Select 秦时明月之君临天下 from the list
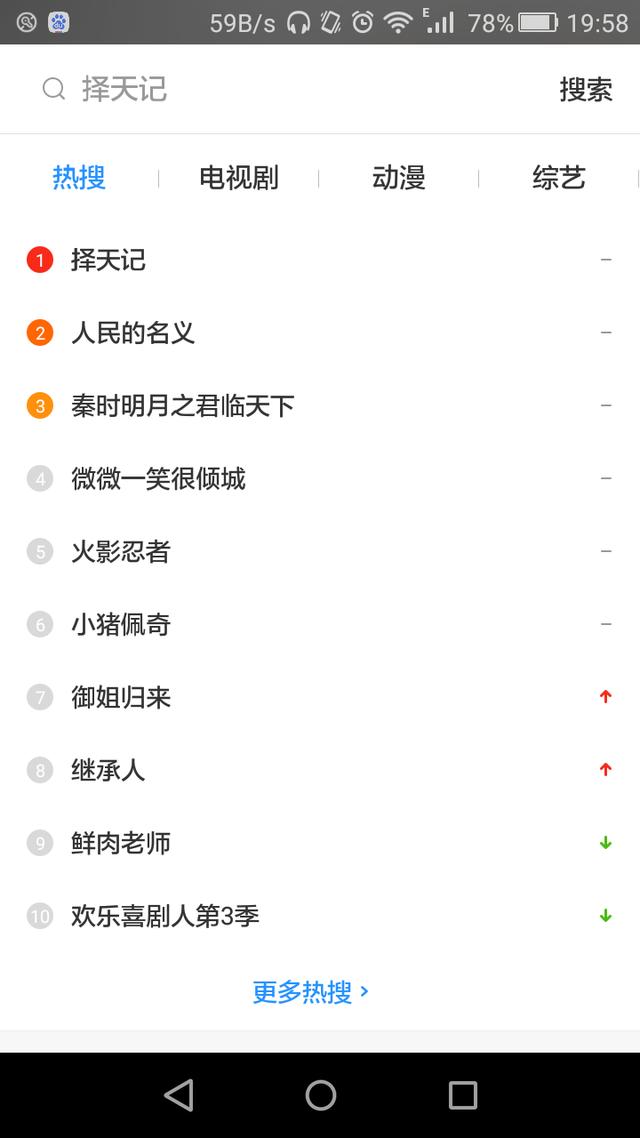Viewport: 640px width, 1138px height. (x=320, y=406)
